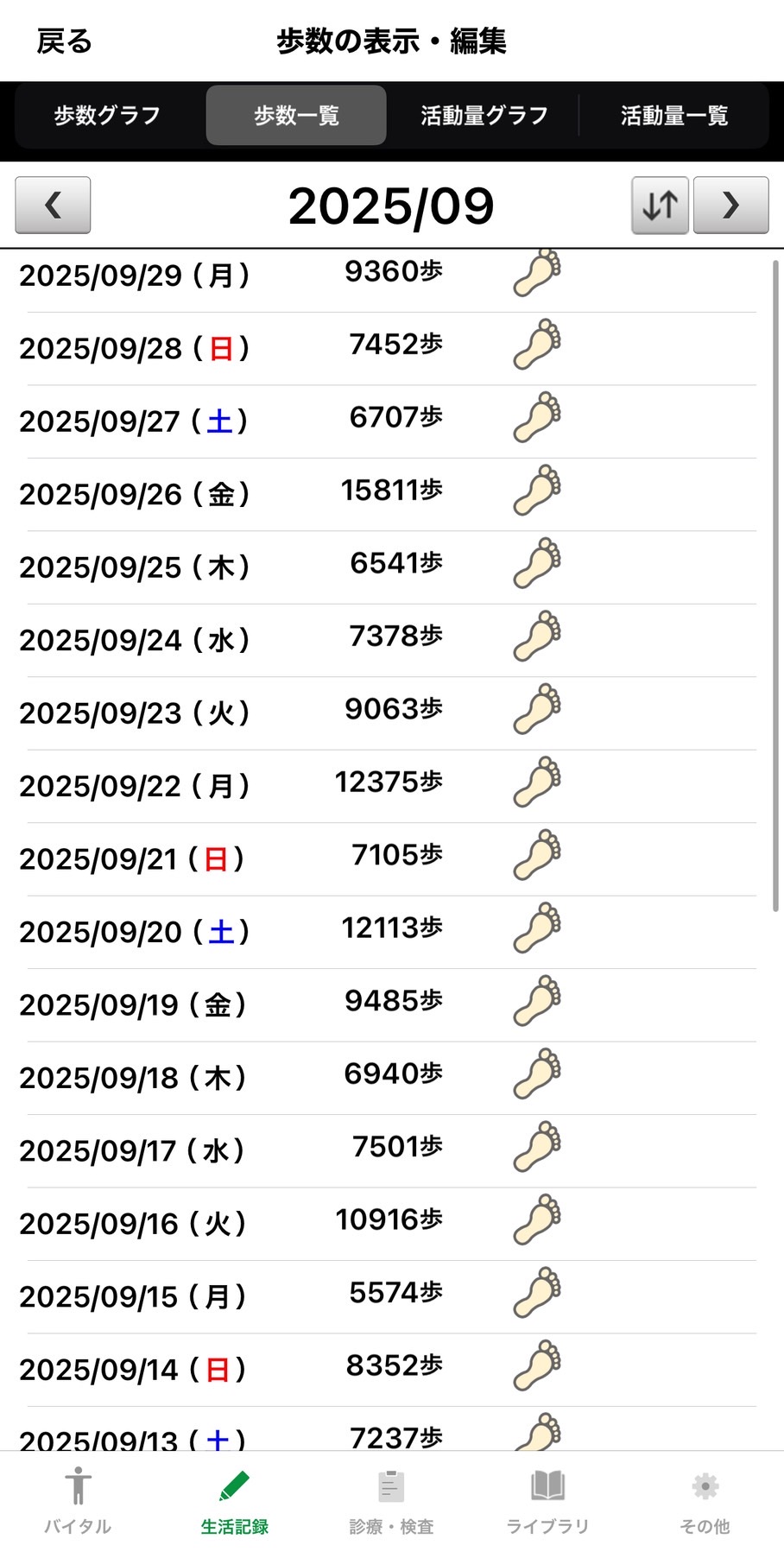
Task: Open the 活動量グラフ tab
Action: tap(484, 115)
